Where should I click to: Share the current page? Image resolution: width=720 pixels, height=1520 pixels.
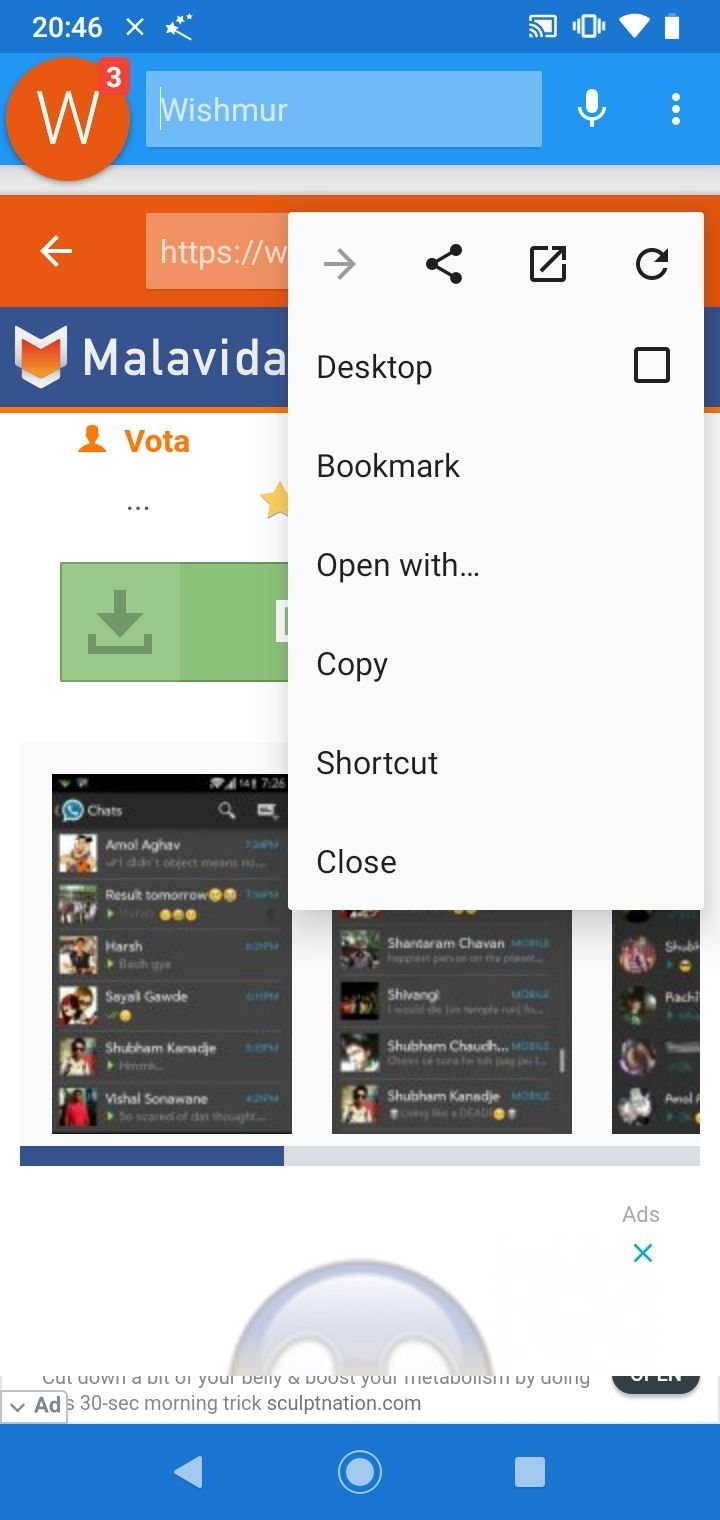[x=444, y=265]
